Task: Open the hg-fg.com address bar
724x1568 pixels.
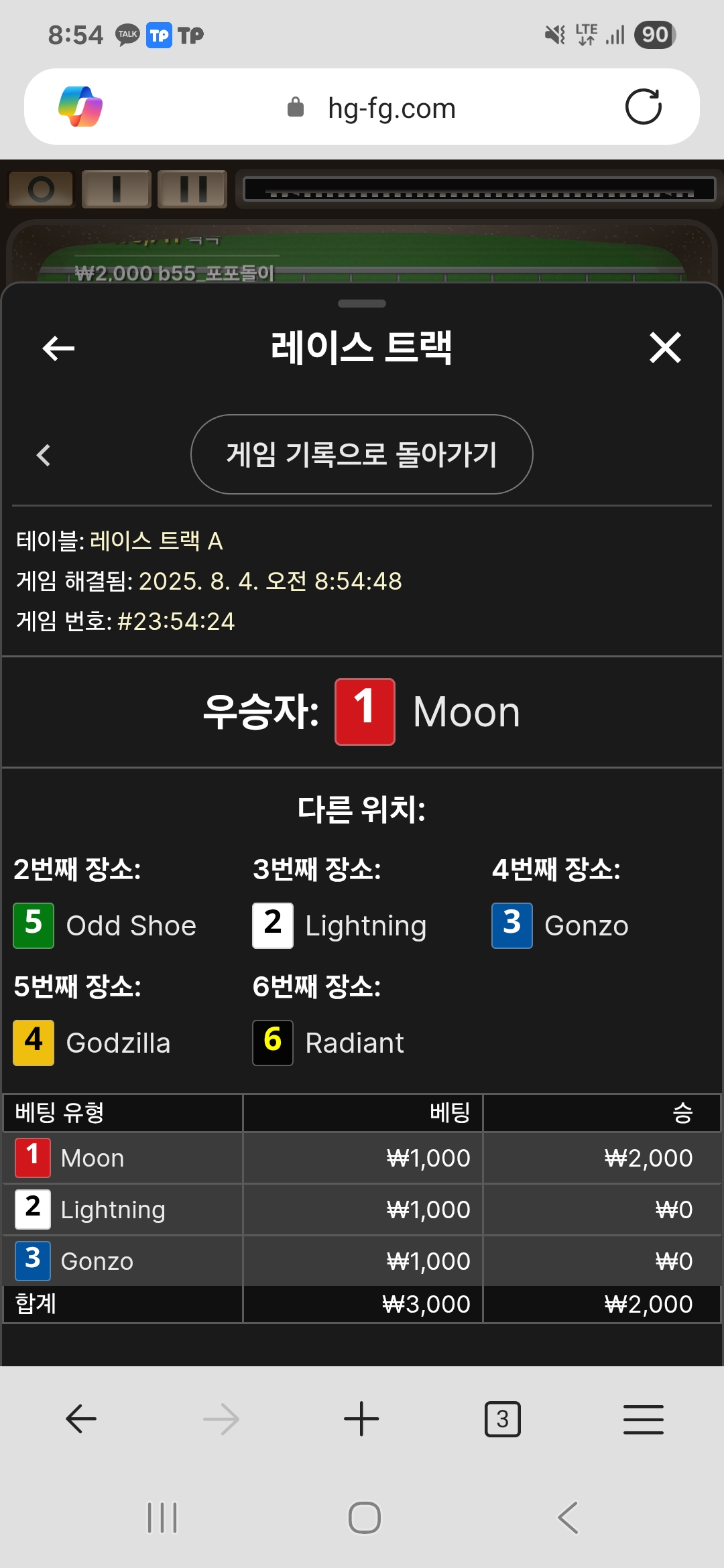Action: tap(372, 108)
